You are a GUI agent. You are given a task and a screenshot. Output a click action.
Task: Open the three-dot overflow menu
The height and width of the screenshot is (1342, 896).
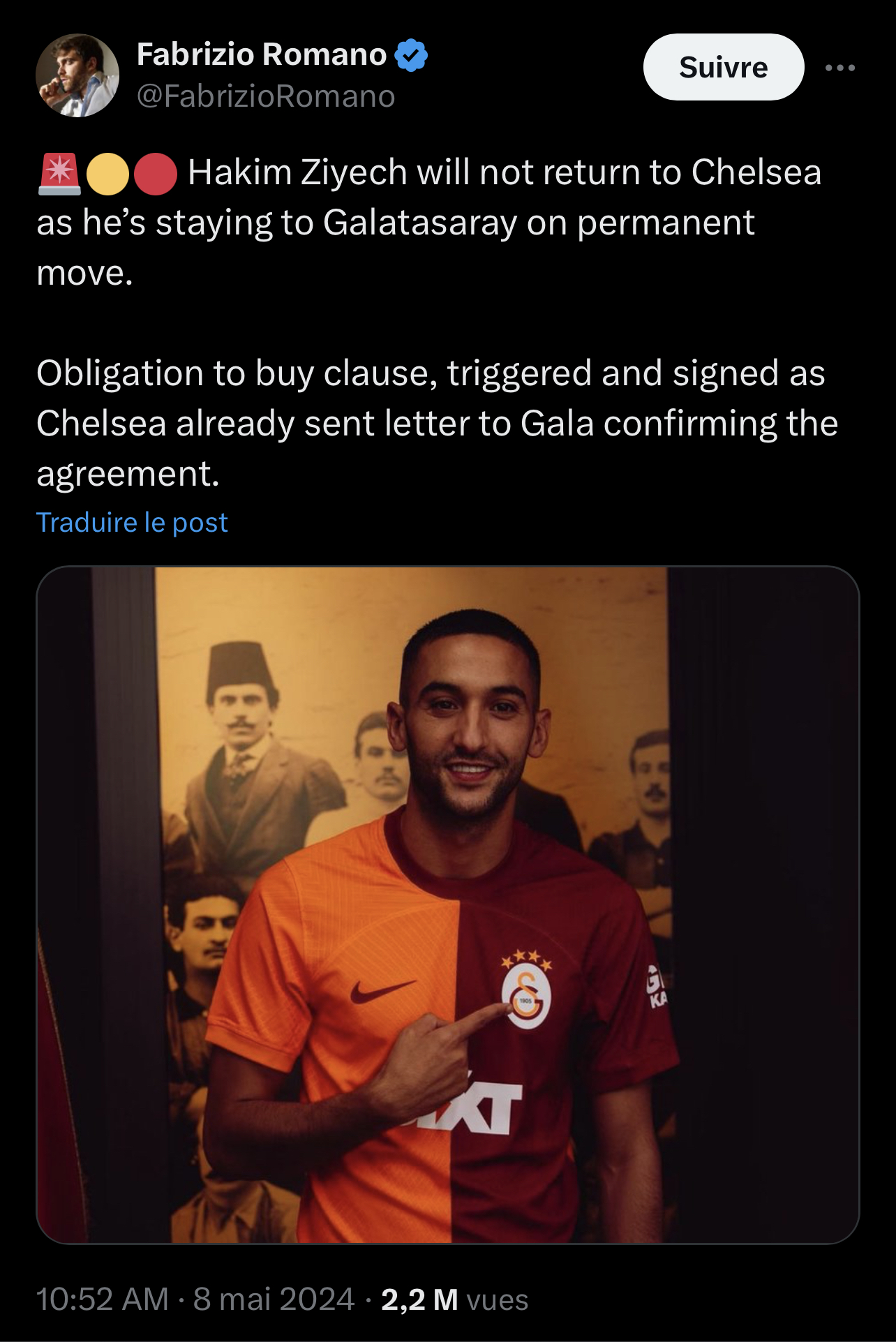point(839,68)
